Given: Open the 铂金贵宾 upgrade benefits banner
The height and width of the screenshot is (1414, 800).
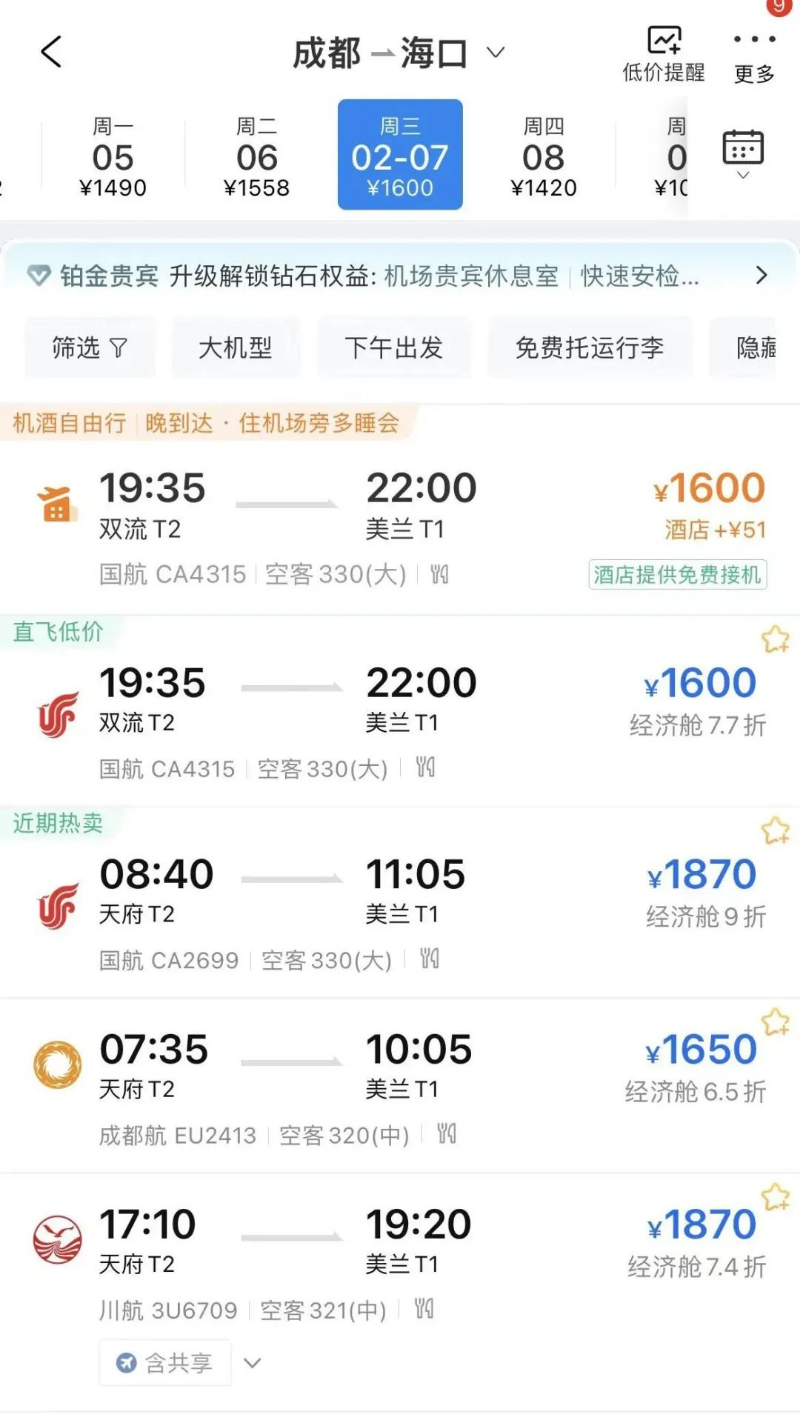Looking at the screenshot, I should [400, 276].
